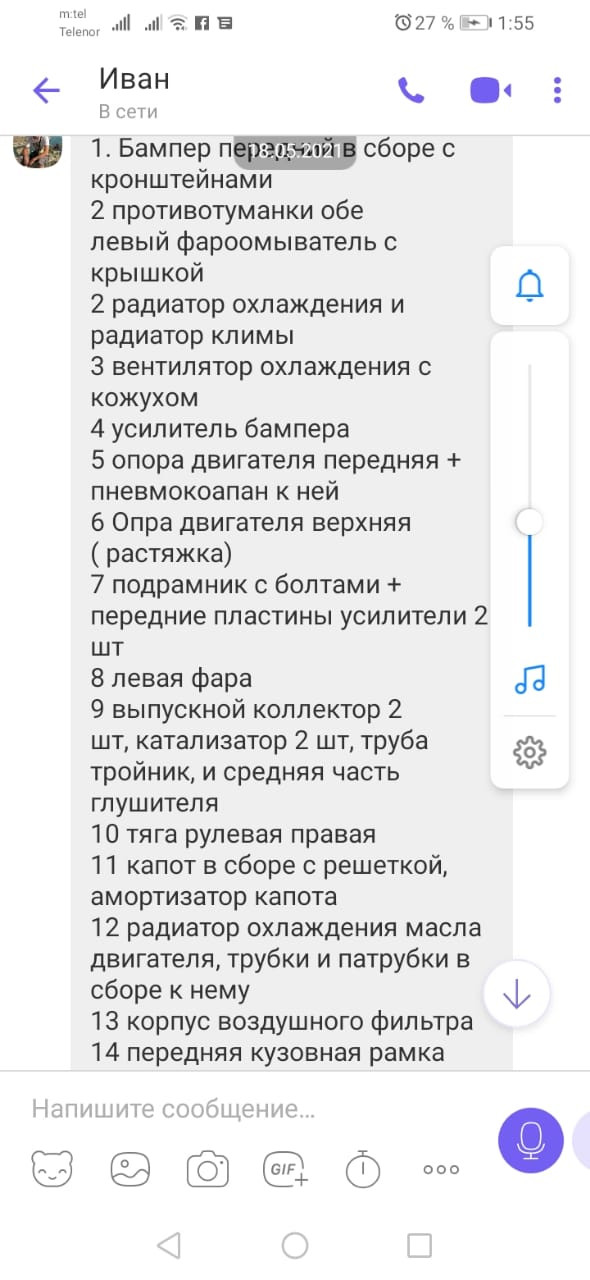Image resolution: width=590 pixels, height=1280 pixels.
Task: Open sound settings gear icon
Action: 529,751
